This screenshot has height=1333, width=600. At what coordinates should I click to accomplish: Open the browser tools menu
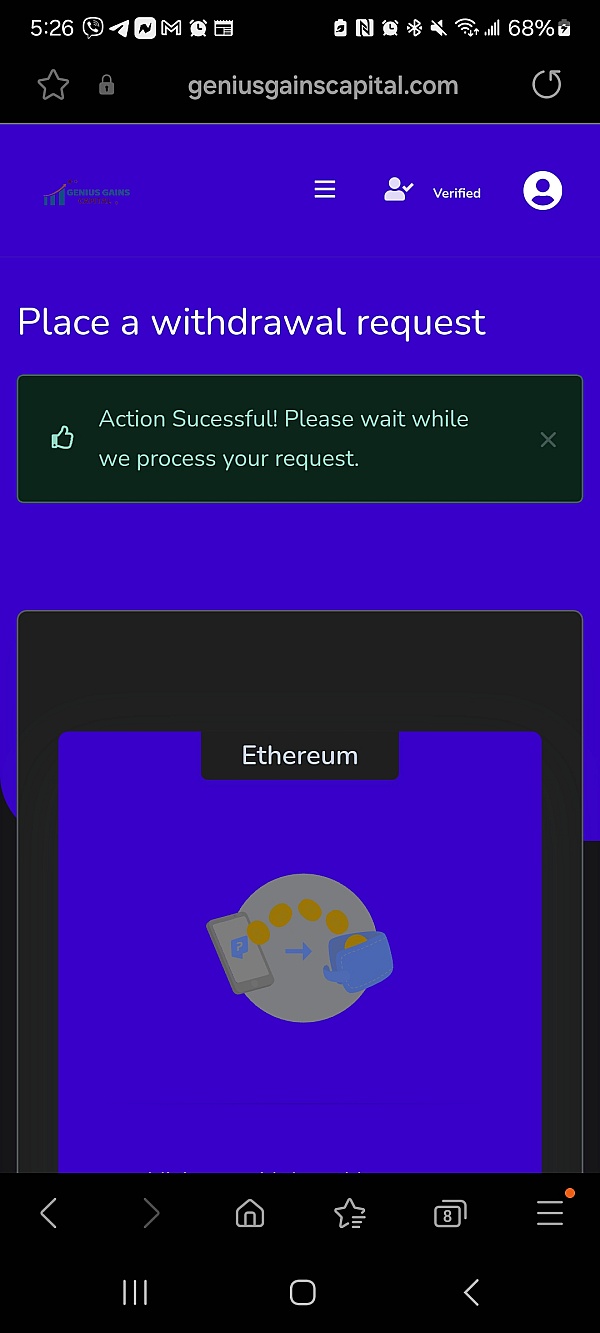[550, 1213]
